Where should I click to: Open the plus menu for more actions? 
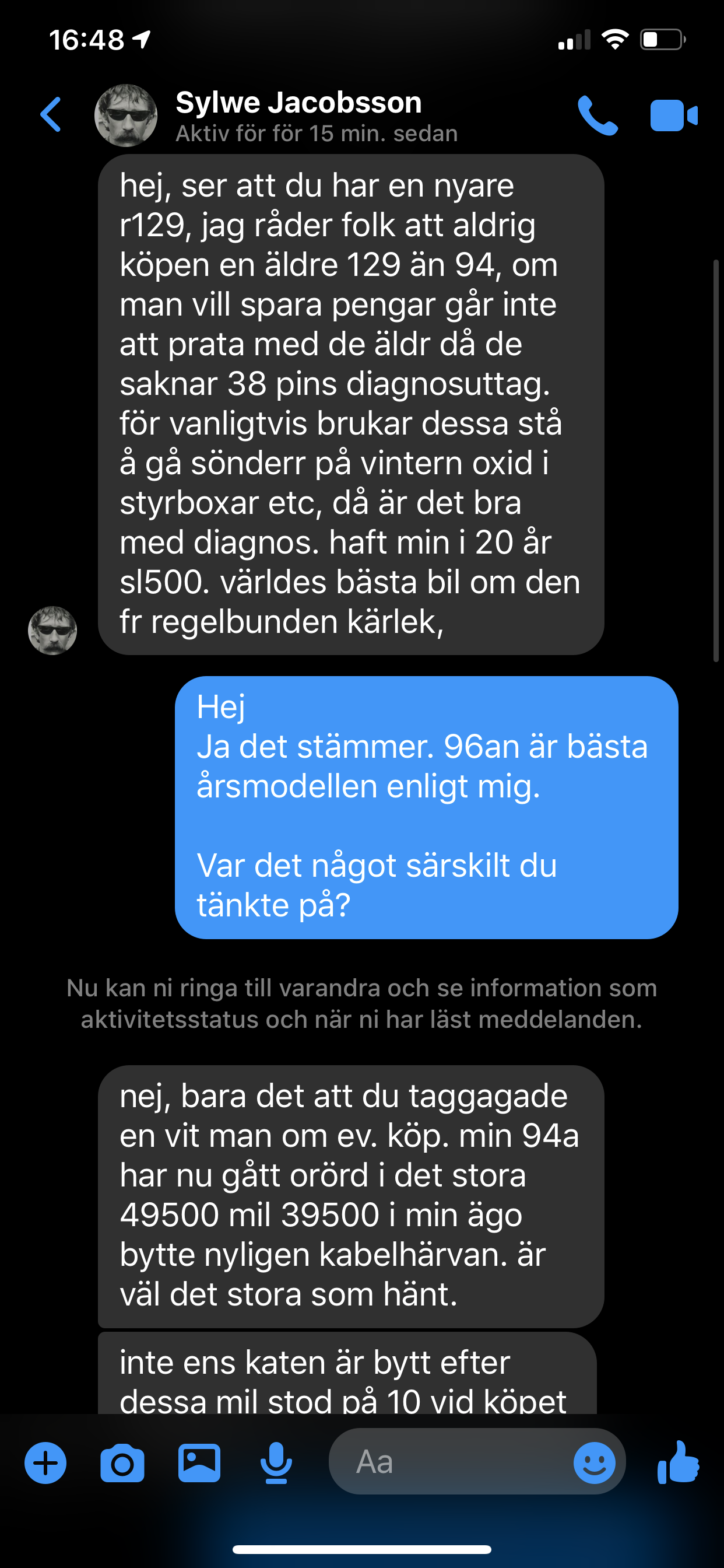pos(45,1462)
